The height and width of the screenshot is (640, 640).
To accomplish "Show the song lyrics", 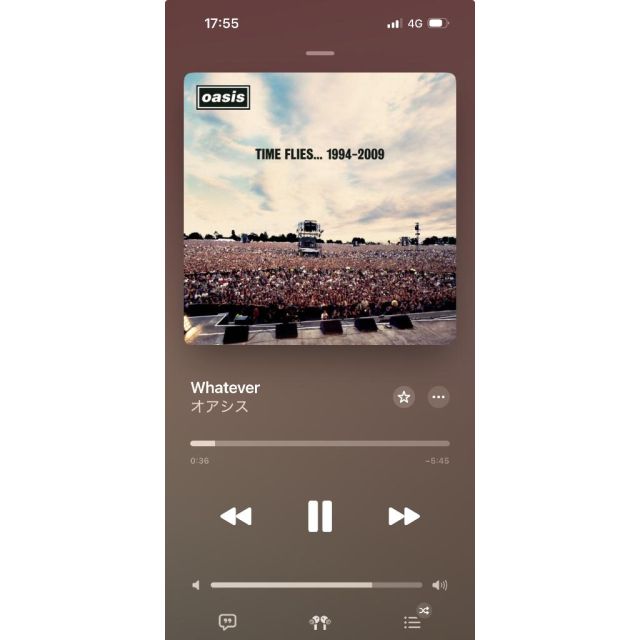I will click(228, 622).
